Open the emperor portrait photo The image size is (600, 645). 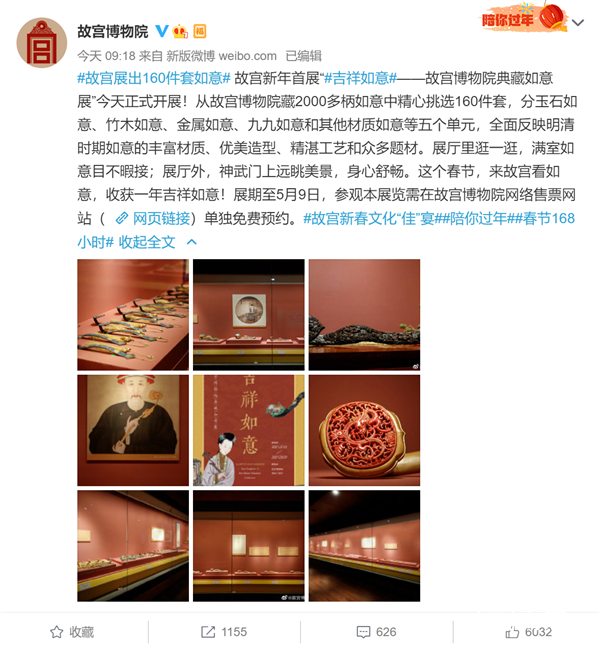(133, 430)
